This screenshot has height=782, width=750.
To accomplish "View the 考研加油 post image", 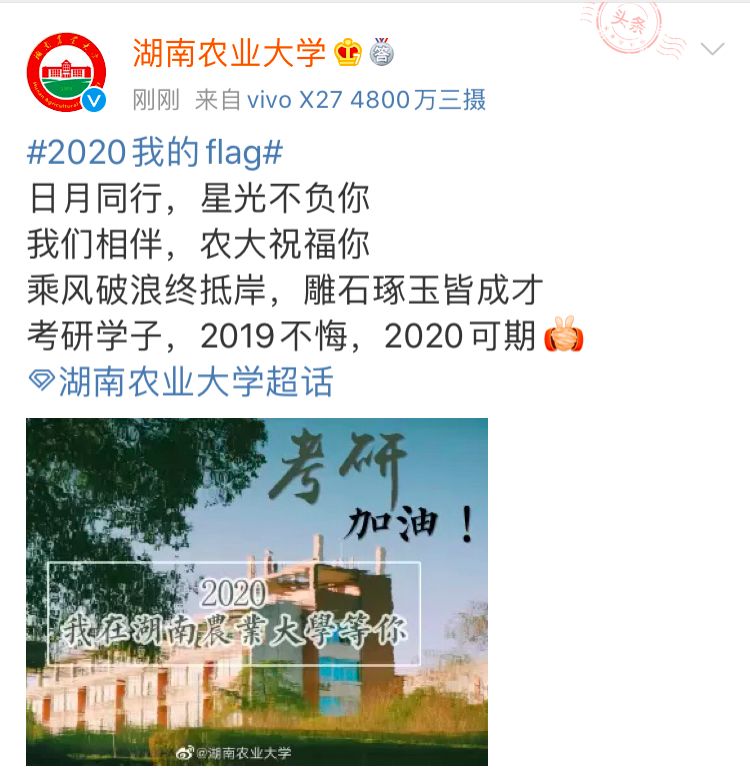I will tap(257, 591).
